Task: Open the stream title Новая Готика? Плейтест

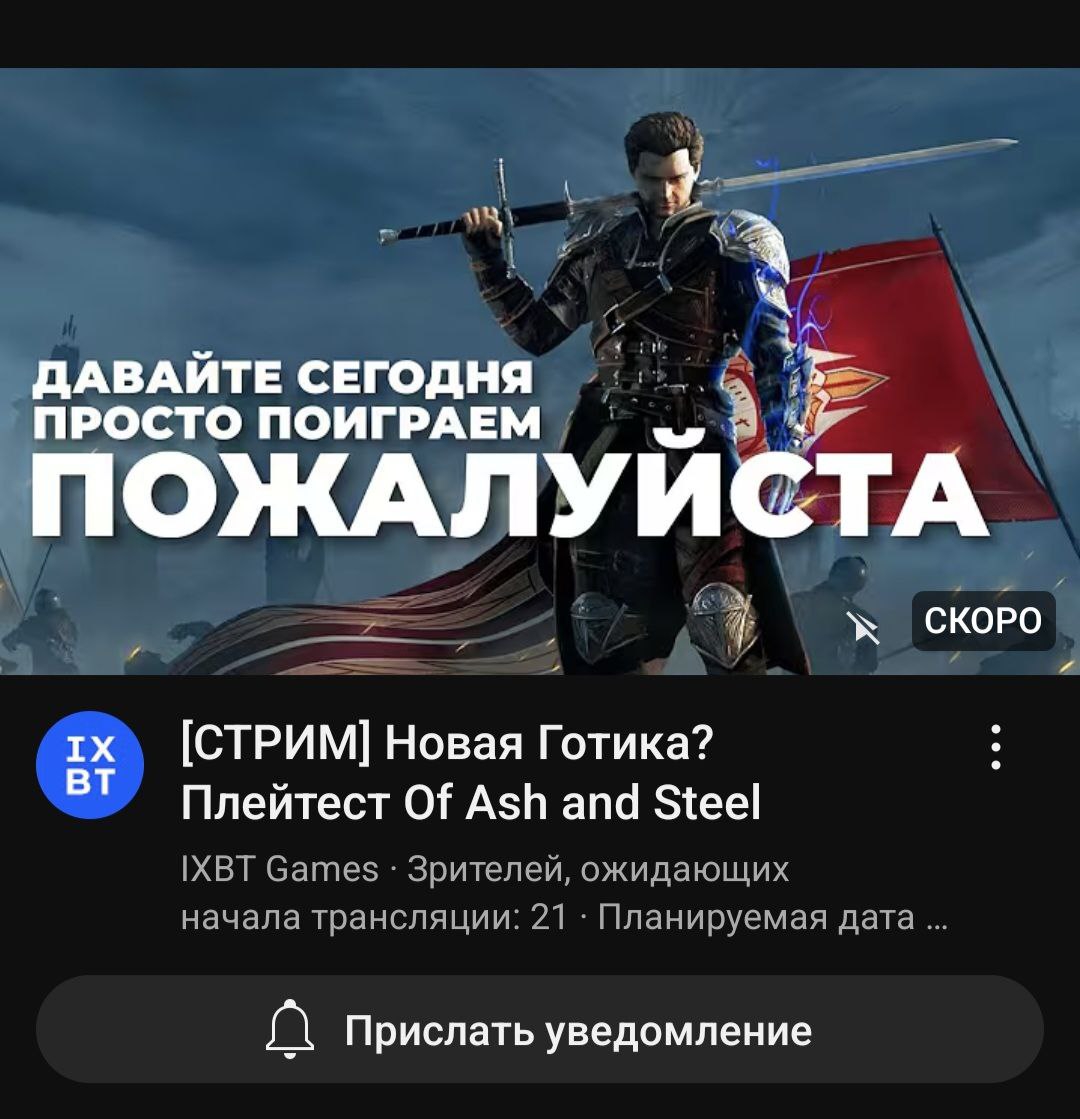Action: (470, 773)
